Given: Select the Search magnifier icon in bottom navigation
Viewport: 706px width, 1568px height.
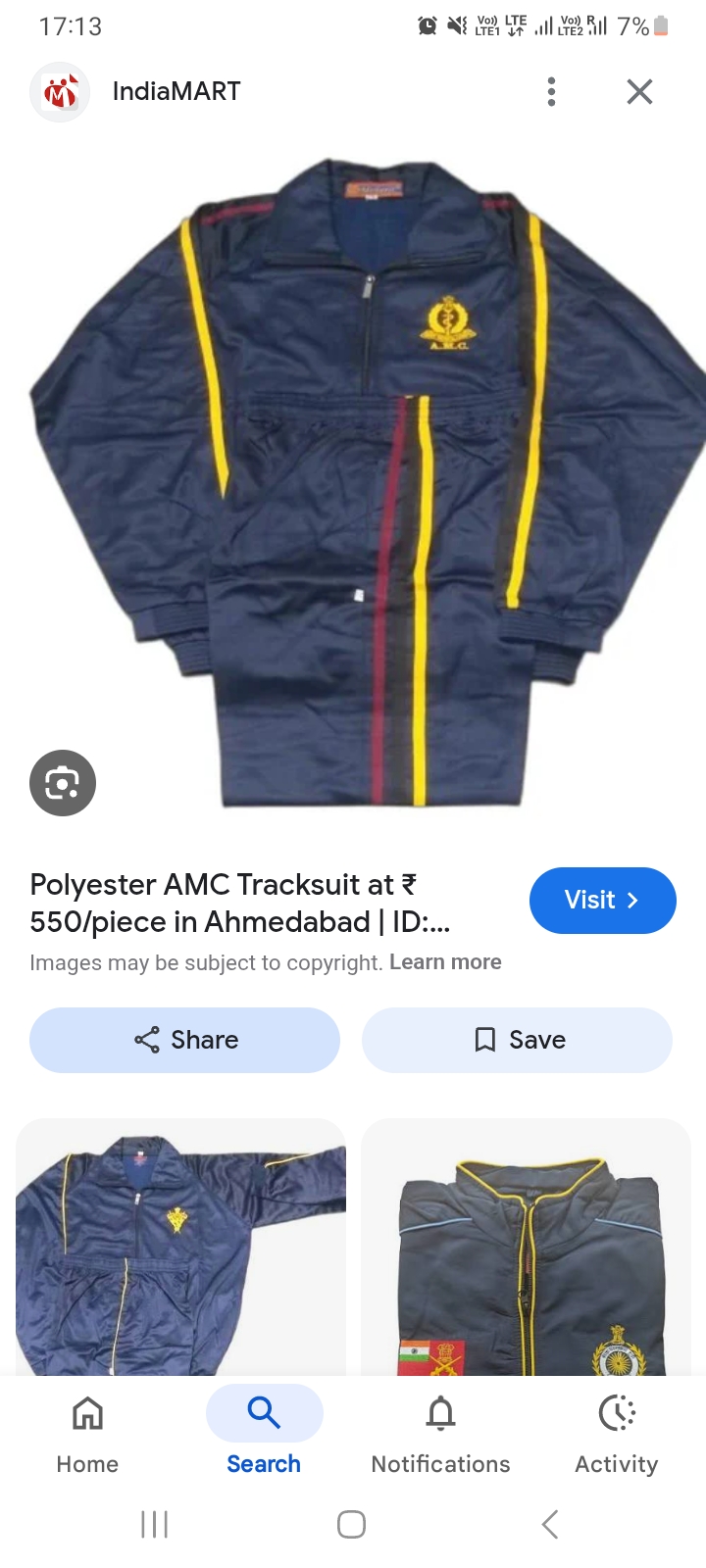Looking at the screenshot, I should [x=263, y=1413].
